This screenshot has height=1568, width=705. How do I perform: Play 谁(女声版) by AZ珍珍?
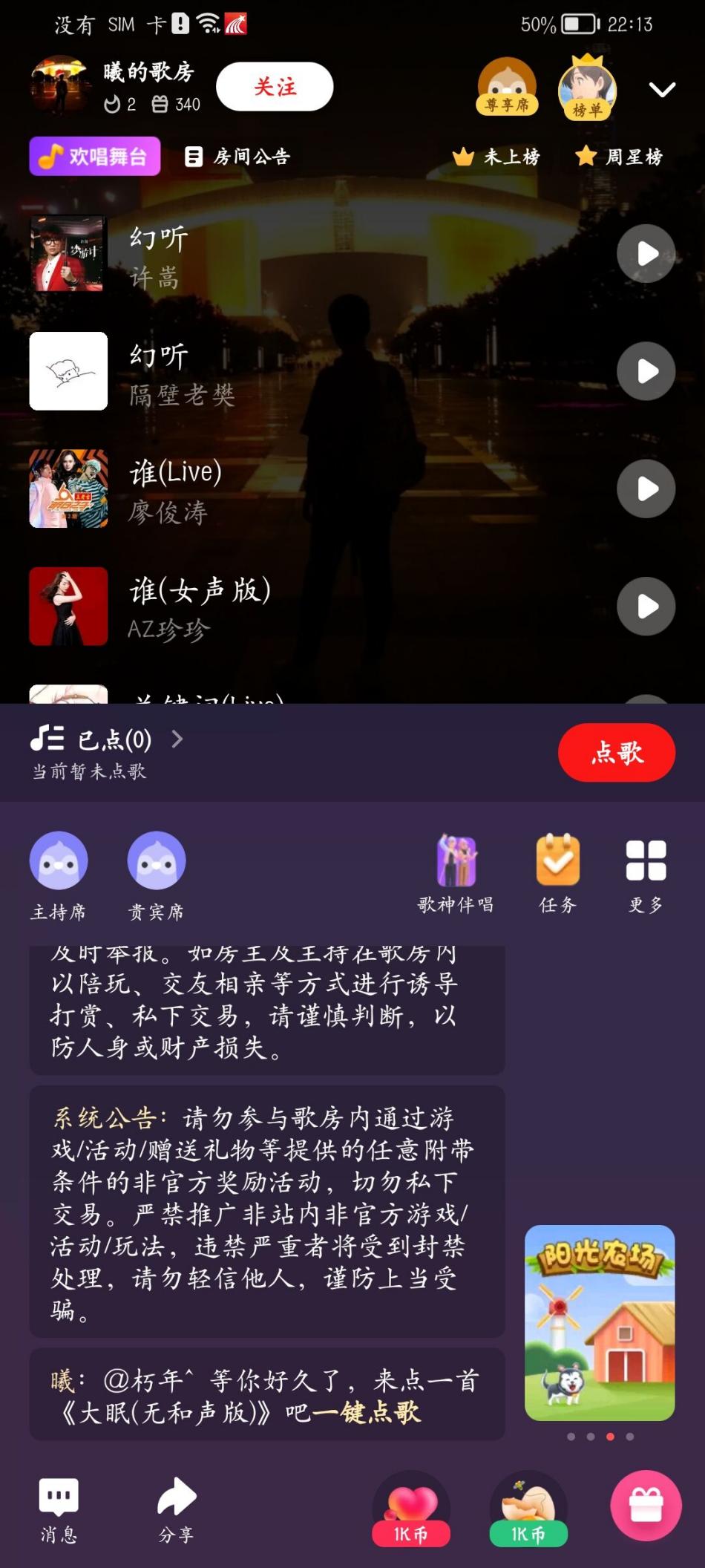click(x=646, y=607)
